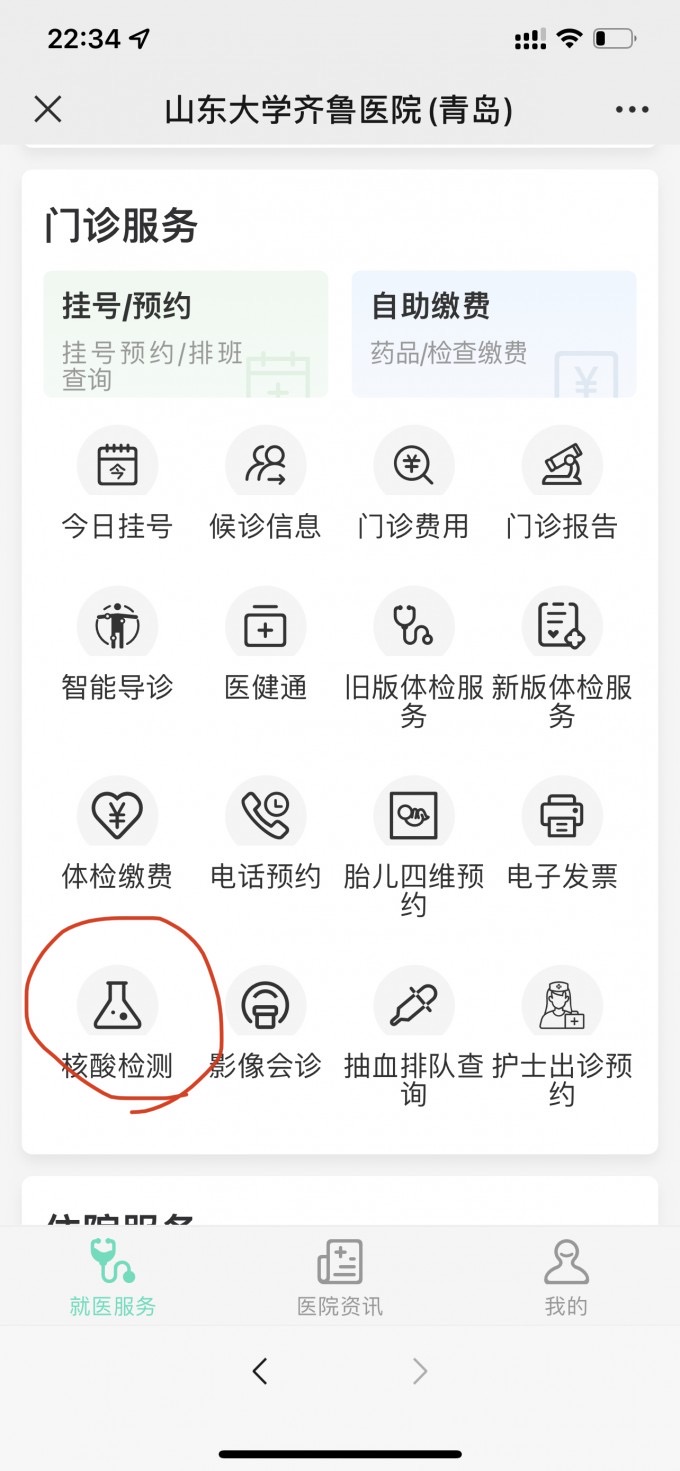Go to the 我的 profile tab
This screenshot has width=680, height=1471.
565,1277
